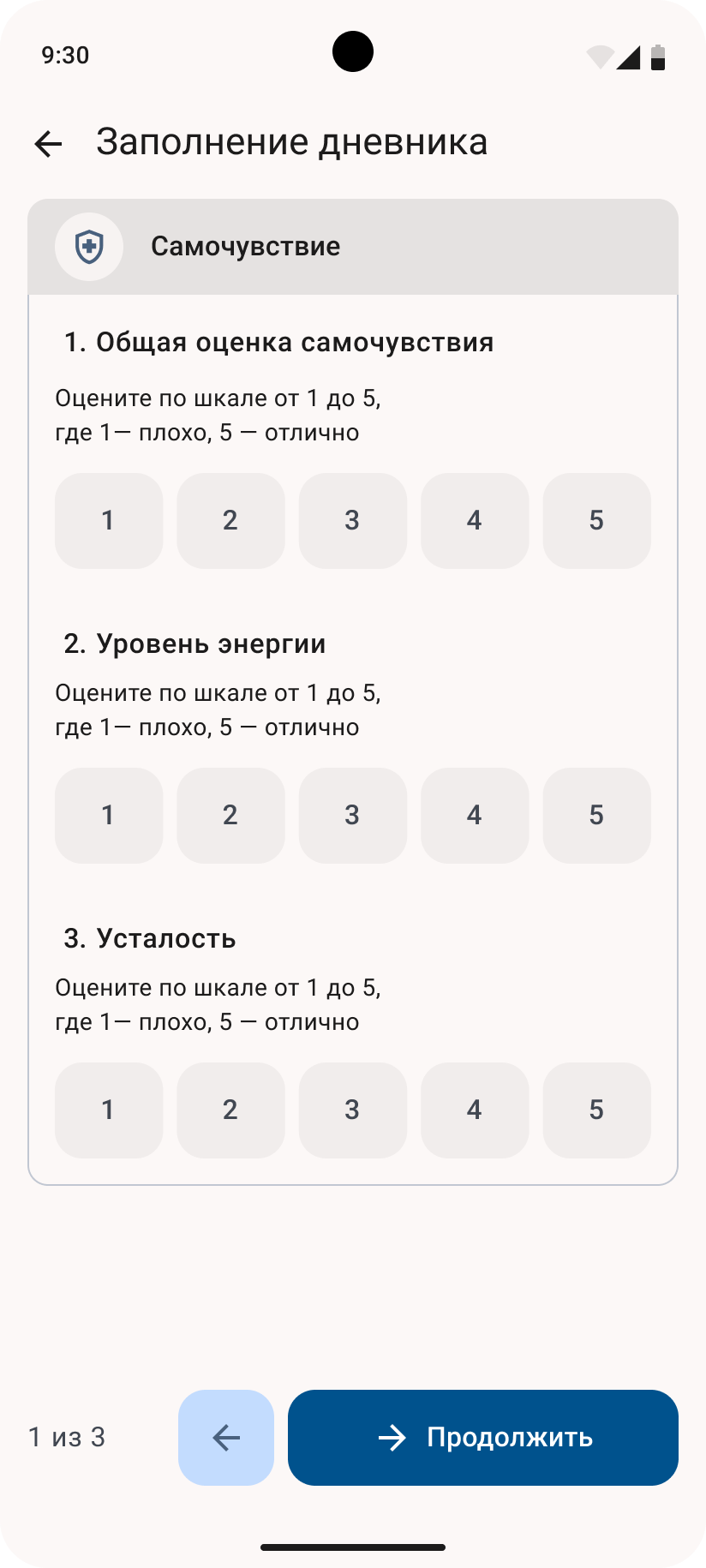The height and width of the screenshot is (1568, 706).
Task: Mark Усталость as 3
Action: pyautogui.click(x=352, y=1110)
